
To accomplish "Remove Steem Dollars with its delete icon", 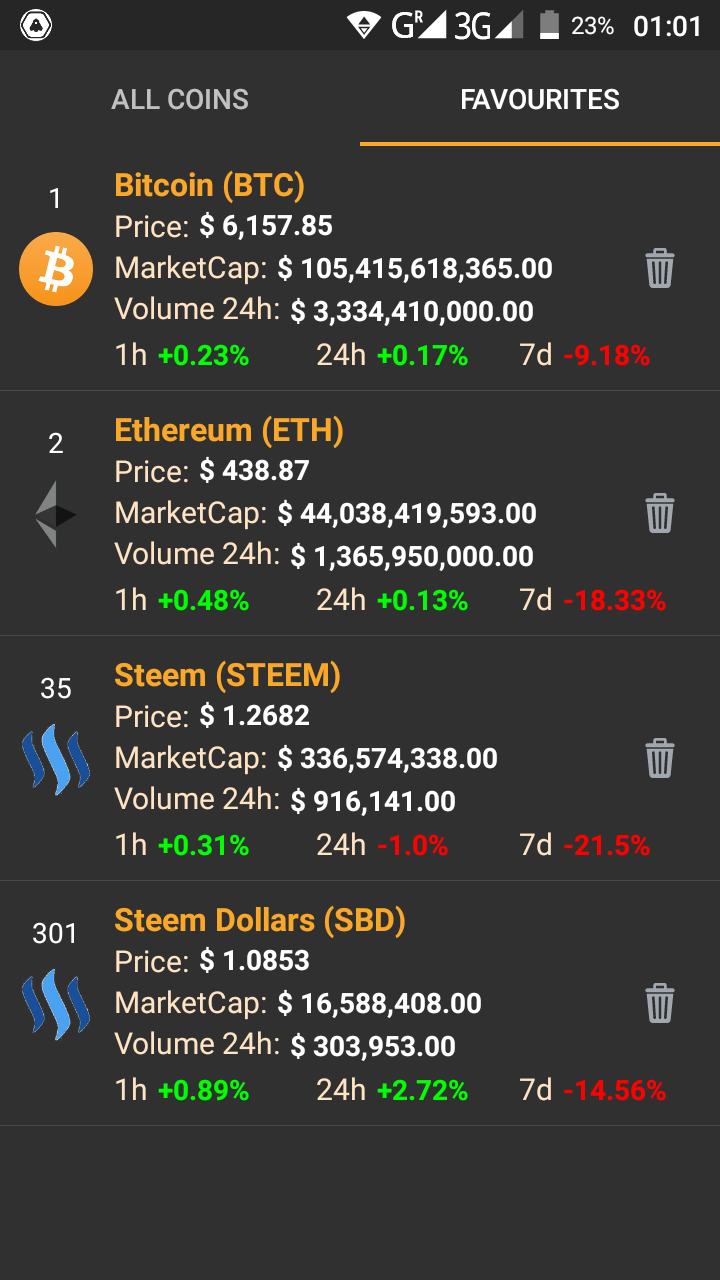I will (659, 1003).
